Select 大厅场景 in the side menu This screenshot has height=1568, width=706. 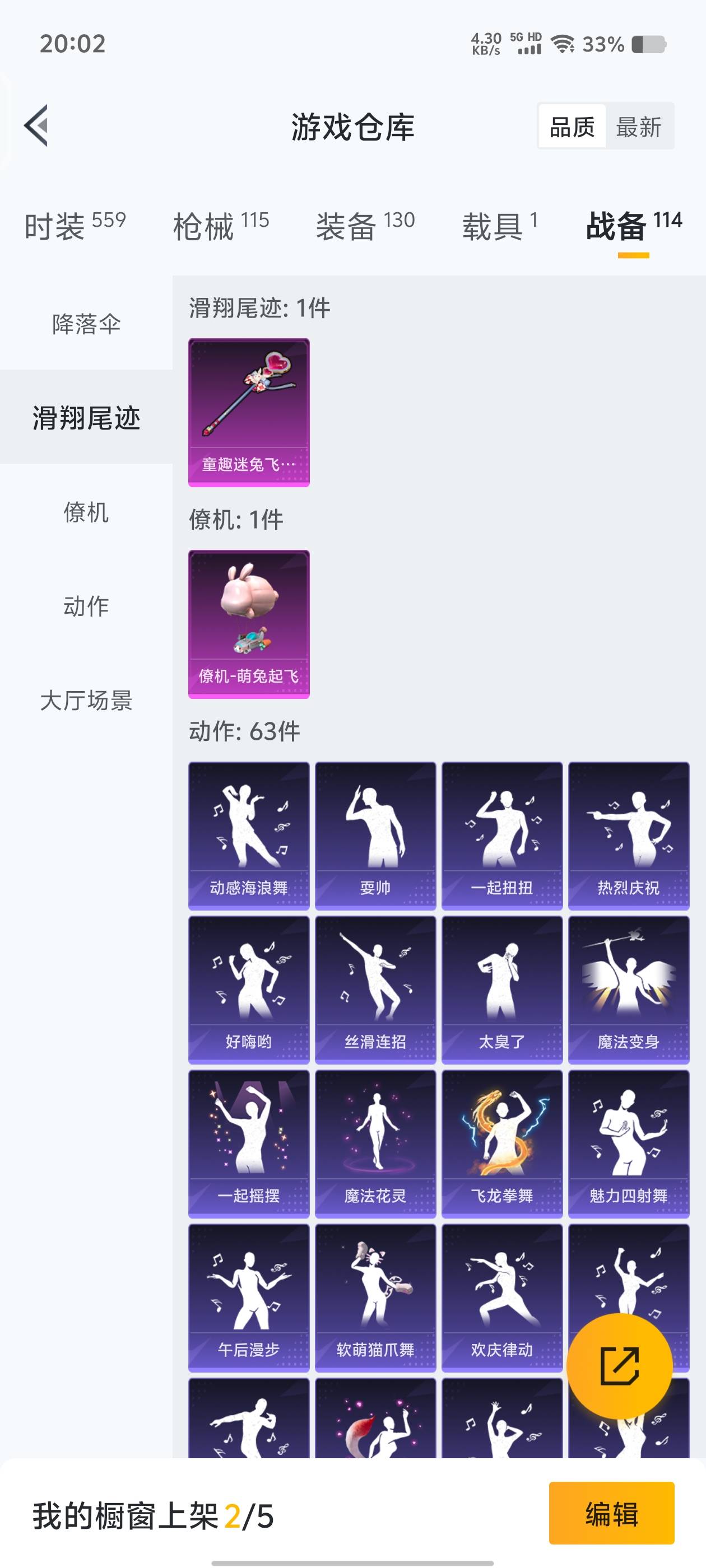(86, 700)
